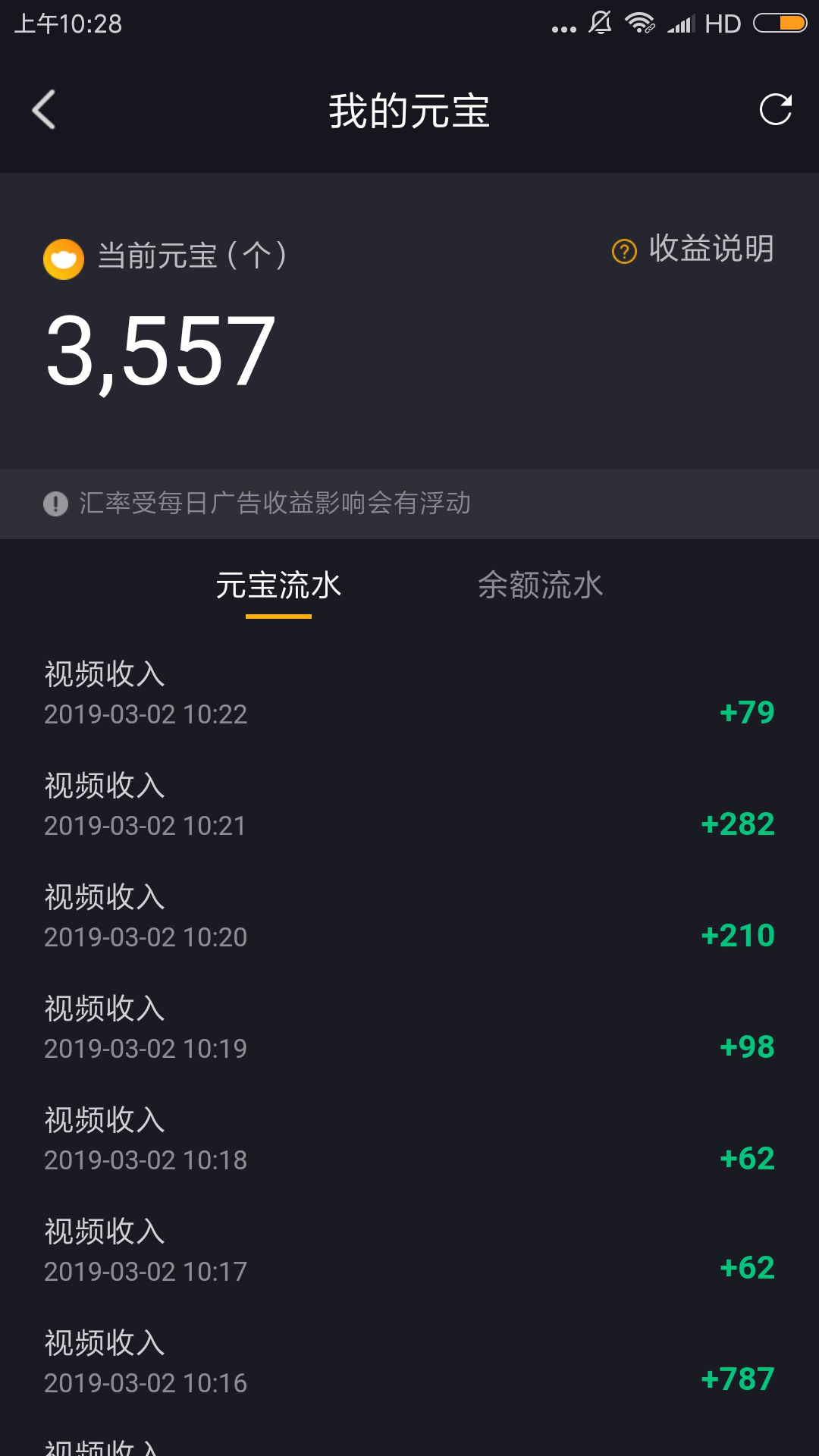This screenshot has width=819, height=1456.
Task: Open 收益说明 earnings explanation
Action: (694, 249)
